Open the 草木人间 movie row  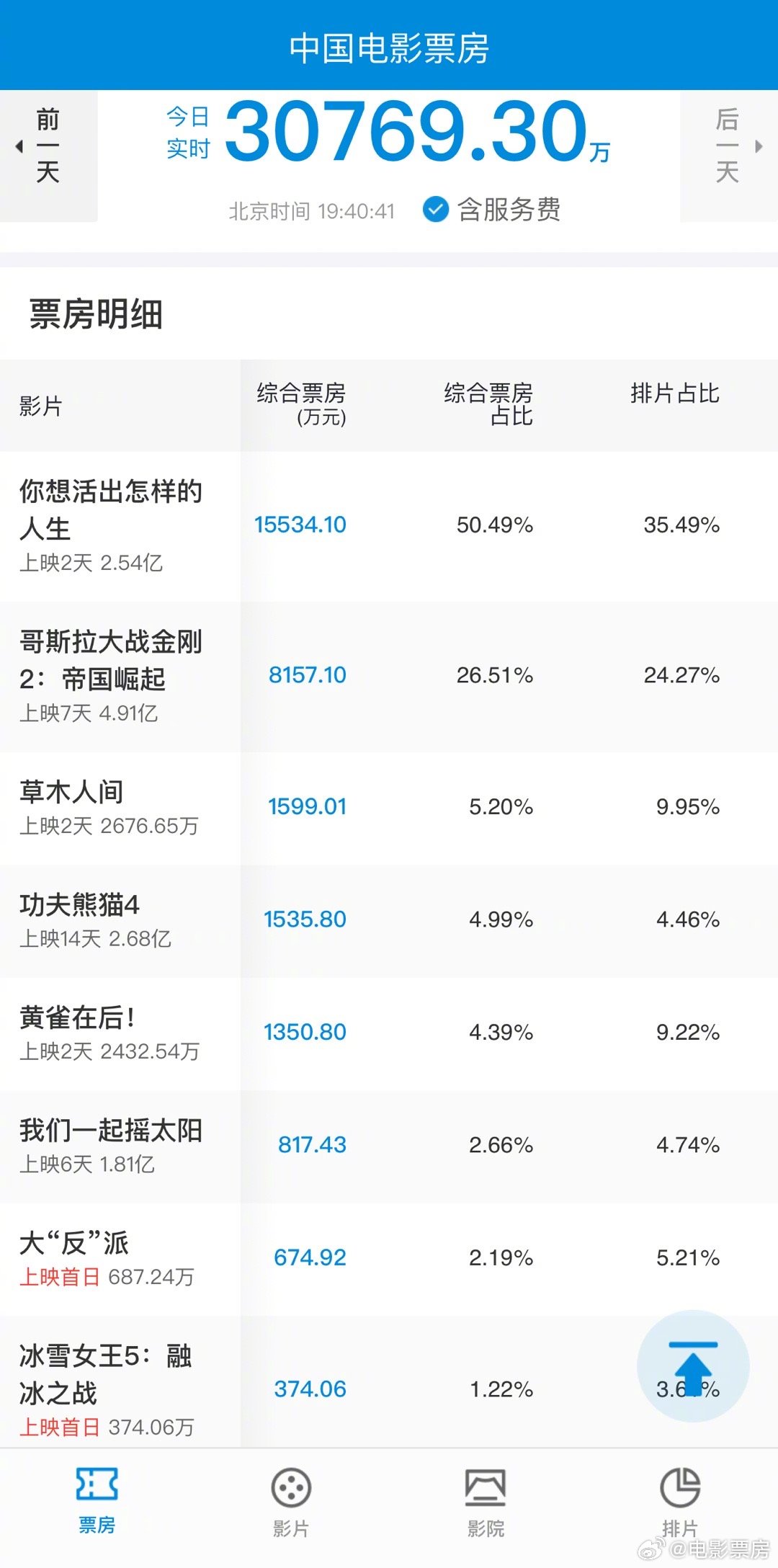[x=389, y=808]
